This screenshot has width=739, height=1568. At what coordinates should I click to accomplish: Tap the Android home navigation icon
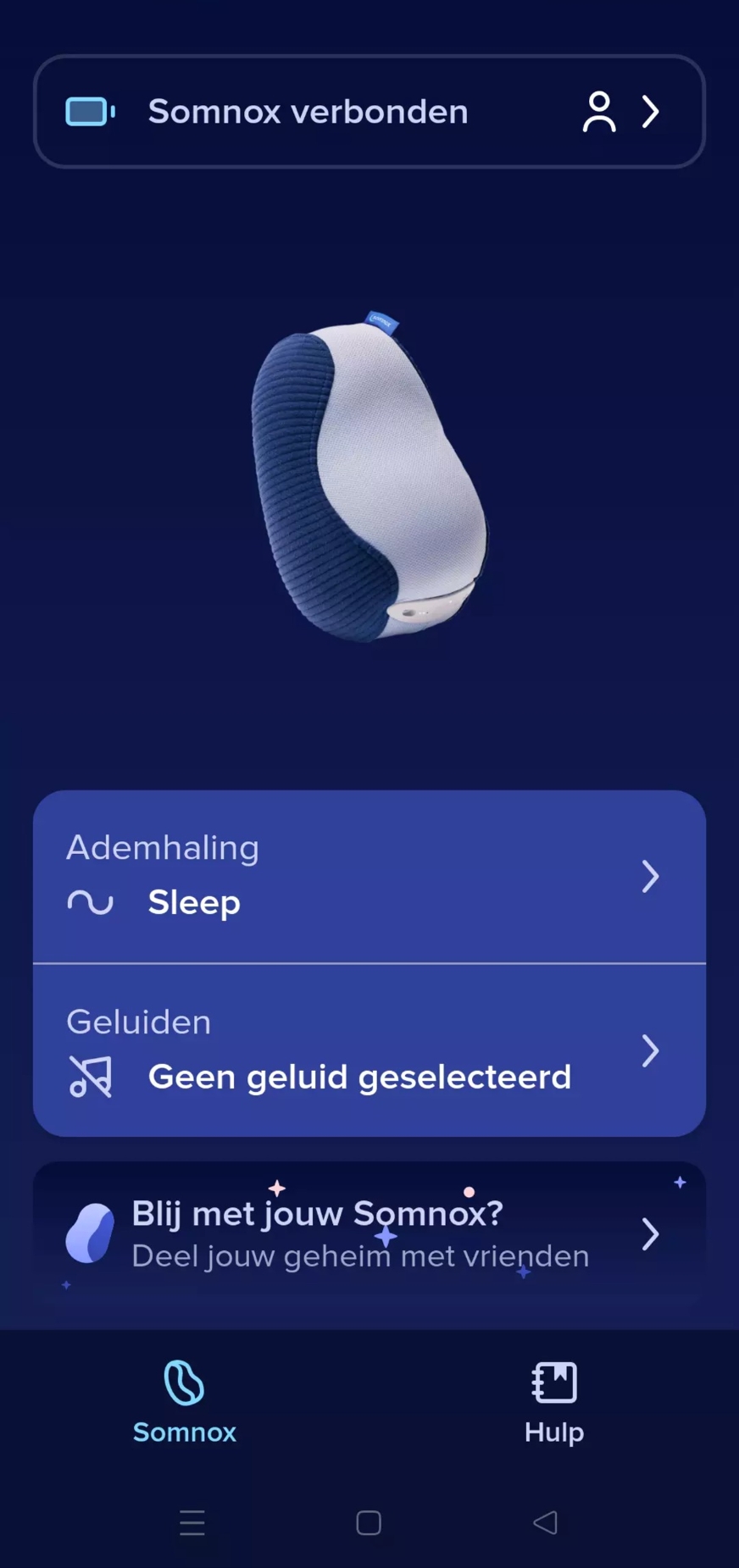368,1522
